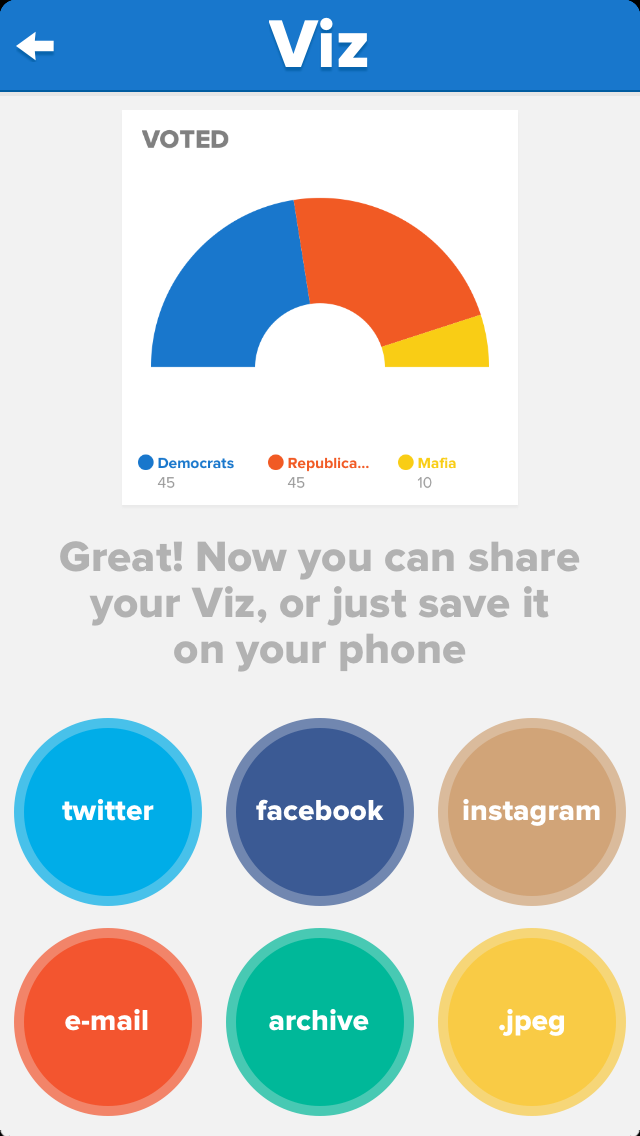Image resolution: width=640 pixels, height=1136 pixels.
Task: Send the Viz by e-mail
Action: [x=108, y=1022]
